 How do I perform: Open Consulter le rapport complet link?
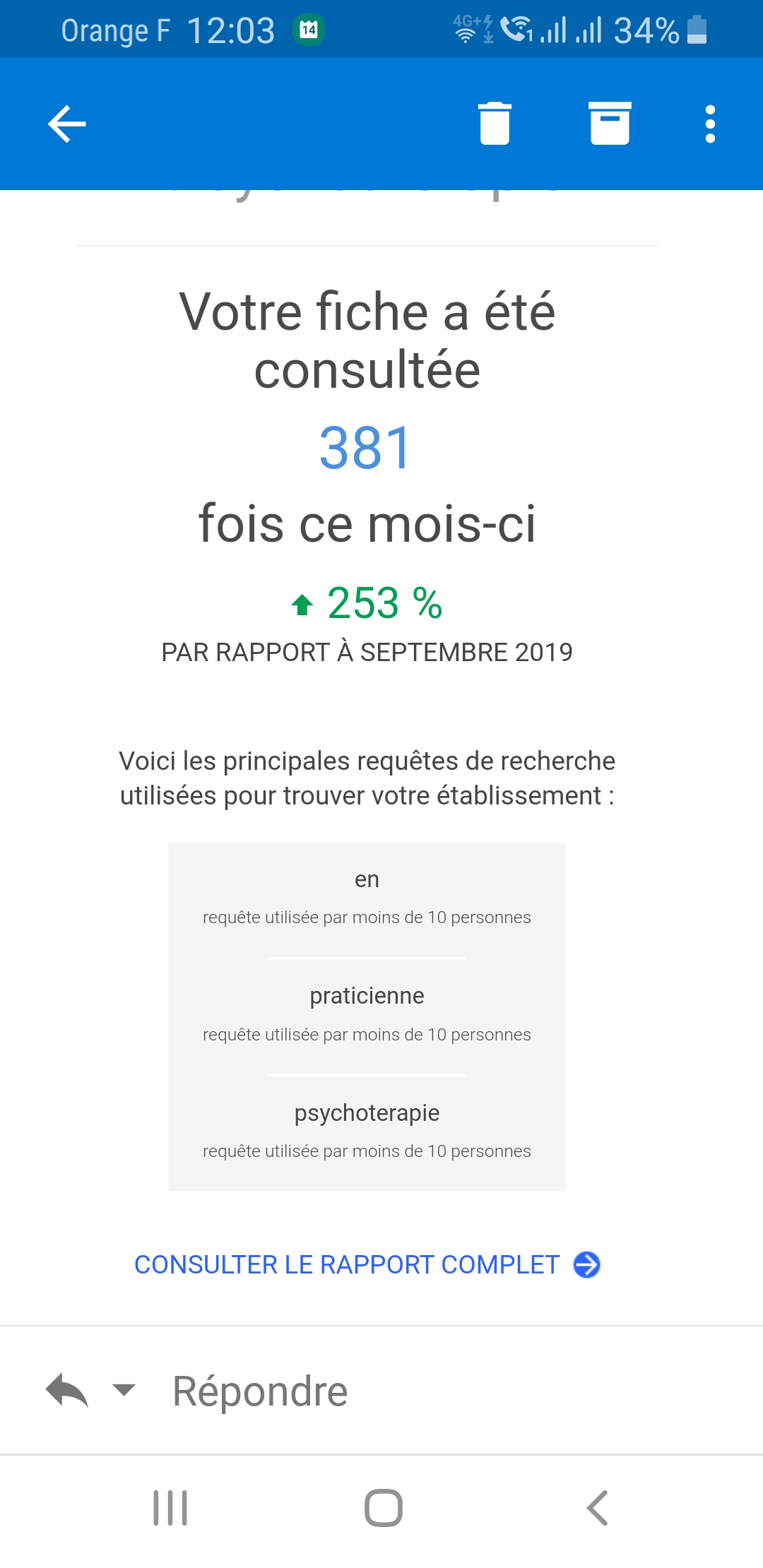[367, 1264]
